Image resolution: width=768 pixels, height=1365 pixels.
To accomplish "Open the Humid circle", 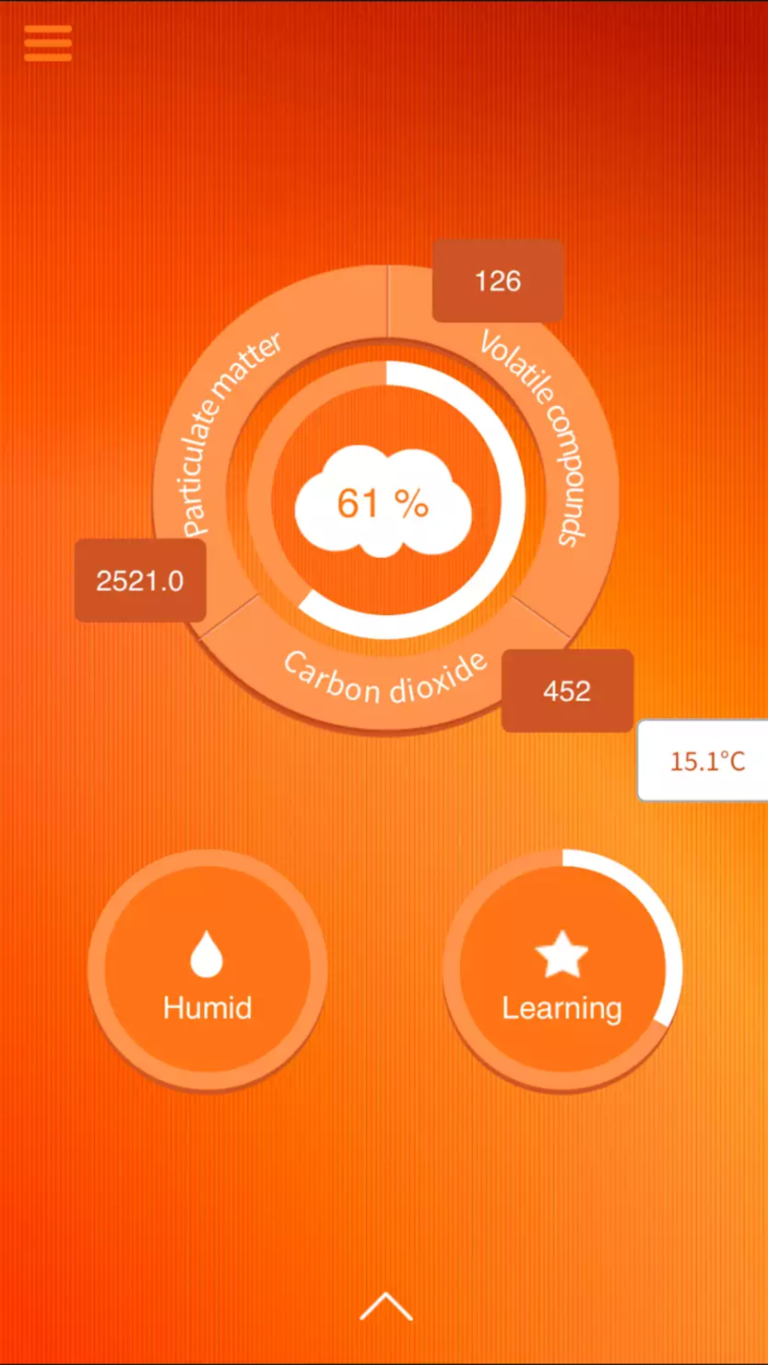I will coord(207,969).
